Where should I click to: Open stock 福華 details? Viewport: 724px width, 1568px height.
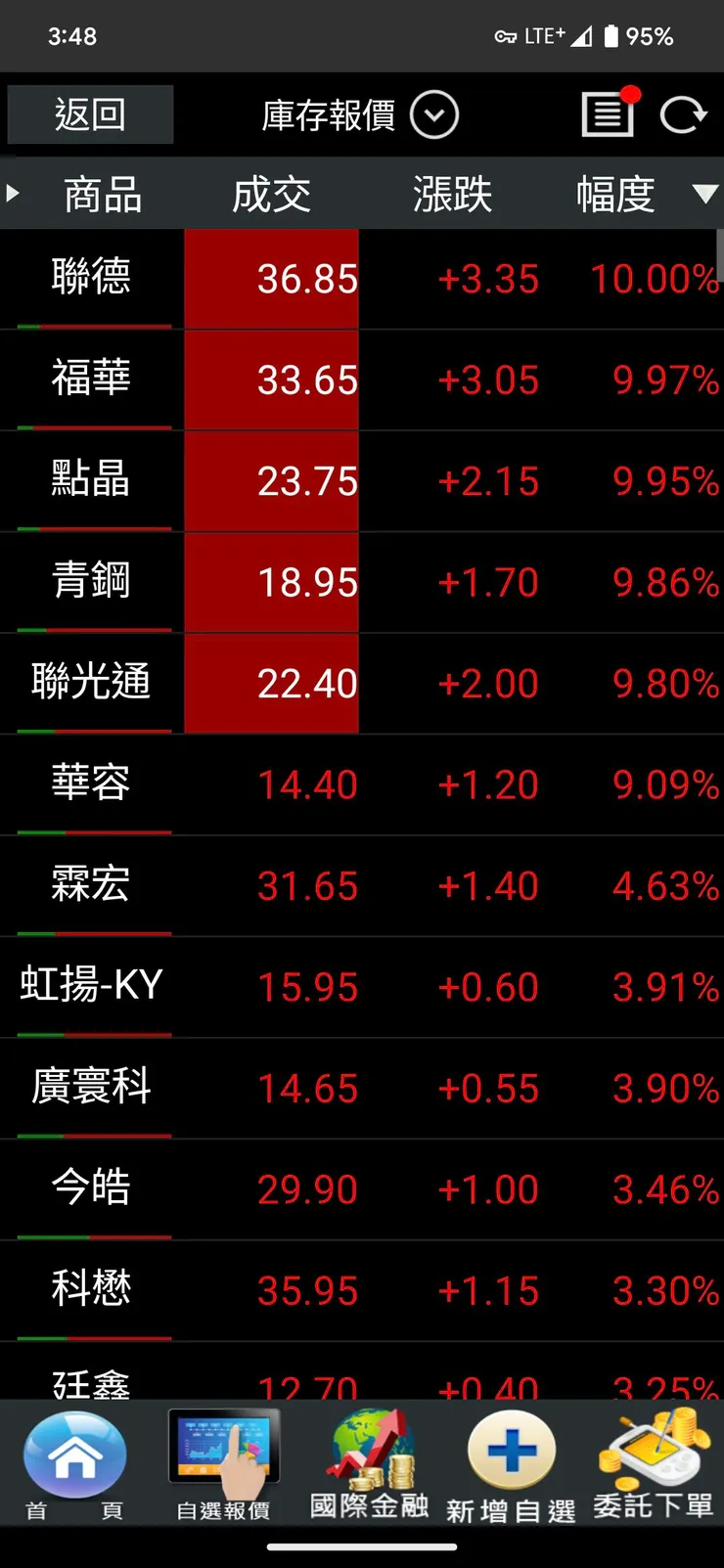(91, 379)
